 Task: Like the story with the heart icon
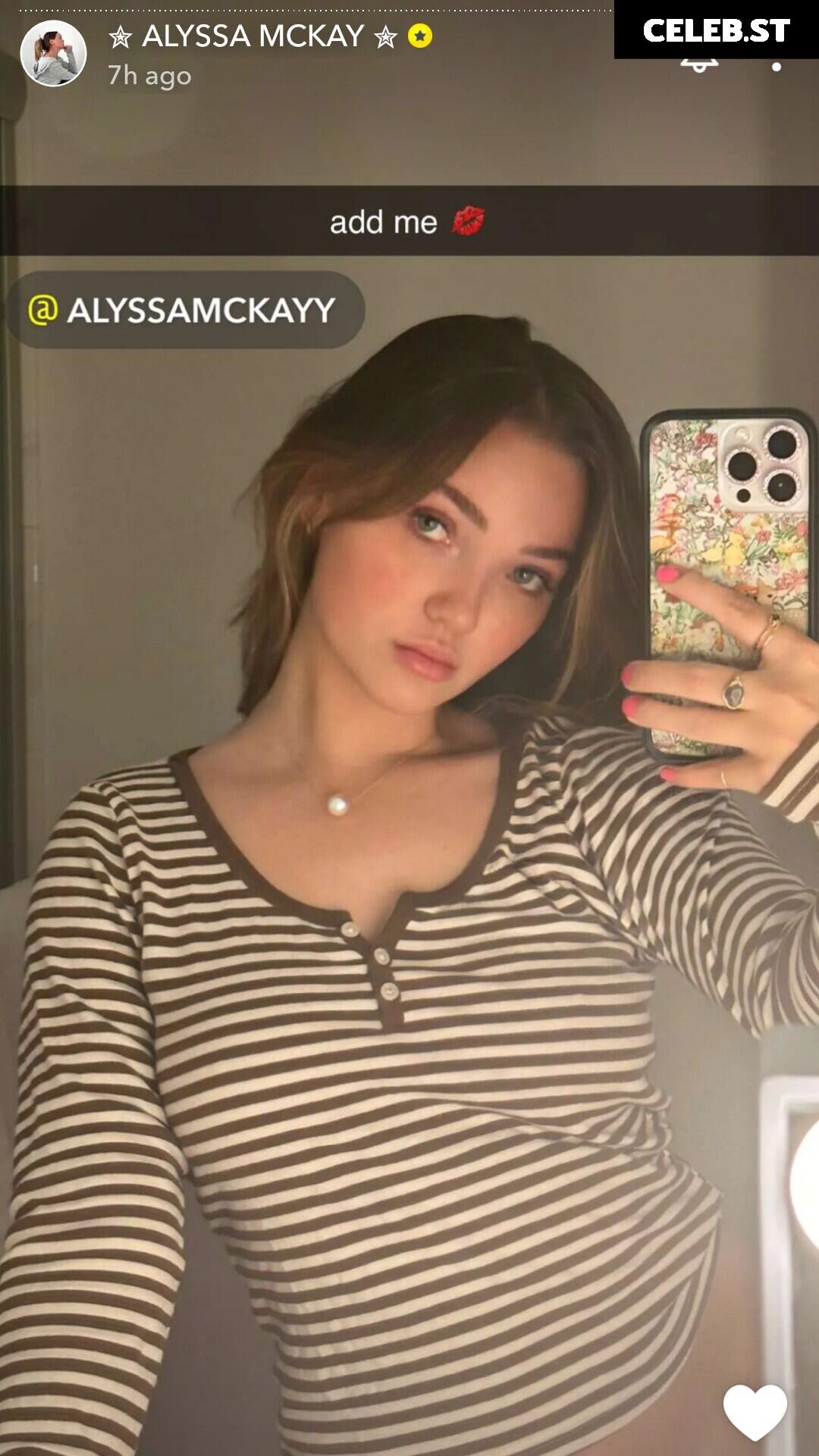pyautogui.click(x=755, y=1412)
